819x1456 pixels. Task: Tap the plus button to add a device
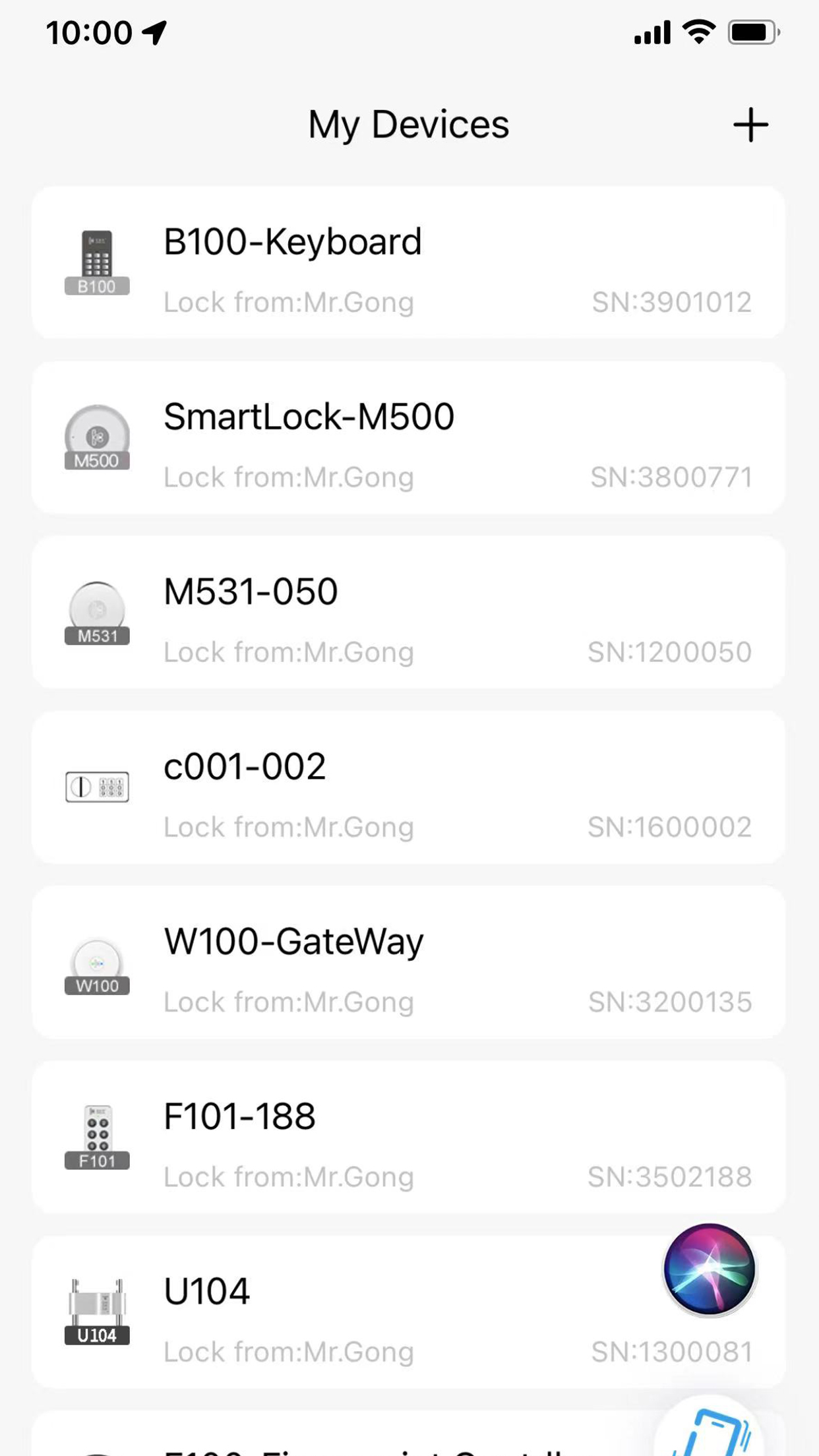(750, 124)
